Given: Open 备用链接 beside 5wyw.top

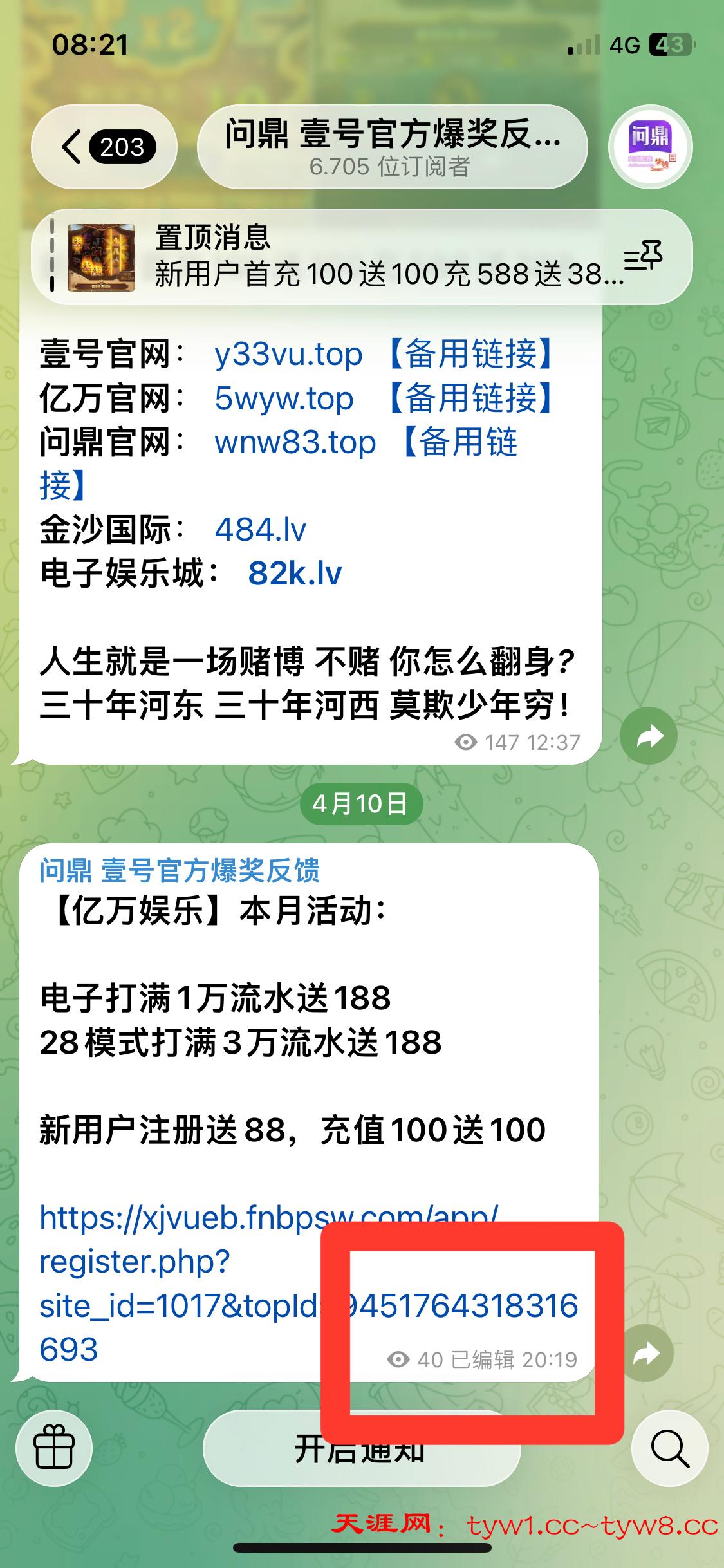Looking at the screenshot, I should point(471,398).
